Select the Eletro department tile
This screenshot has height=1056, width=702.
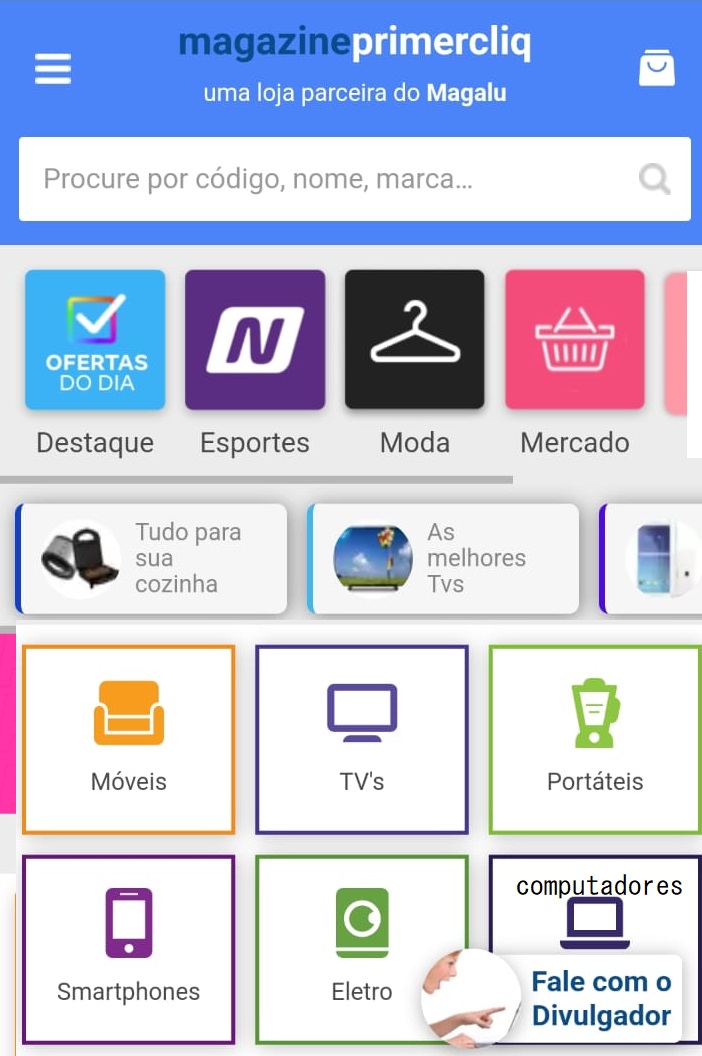point(362,948)
